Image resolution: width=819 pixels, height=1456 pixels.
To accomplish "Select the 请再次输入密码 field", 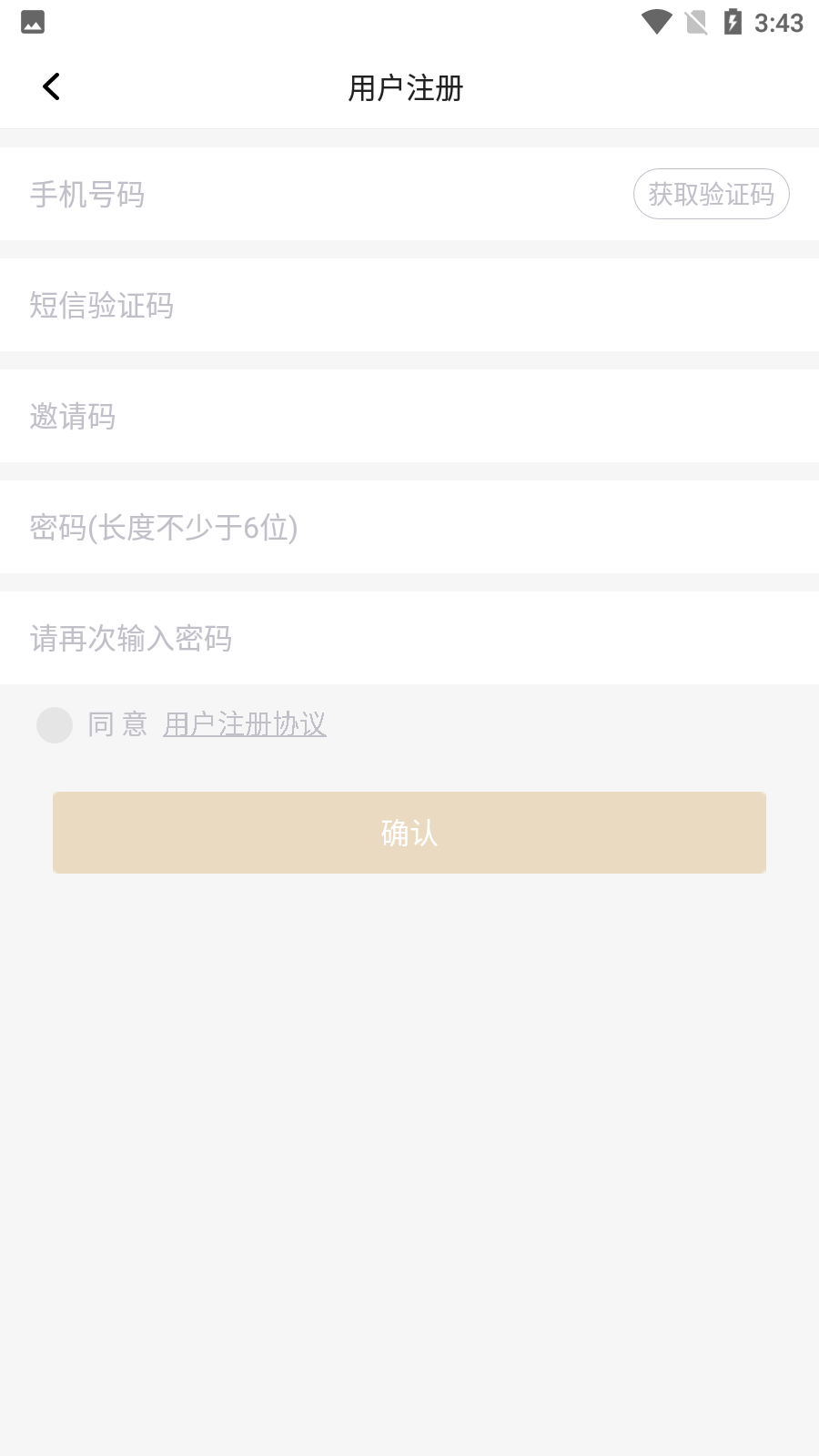I will (x=409, y=638).
